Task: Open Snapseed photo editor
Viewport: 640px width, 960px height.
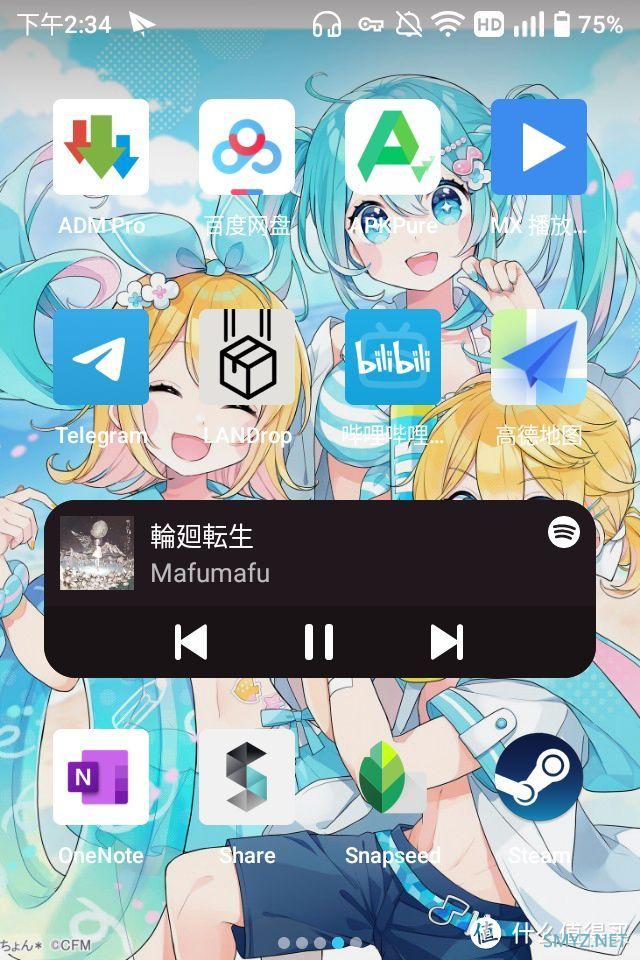Action: [393, 777]
